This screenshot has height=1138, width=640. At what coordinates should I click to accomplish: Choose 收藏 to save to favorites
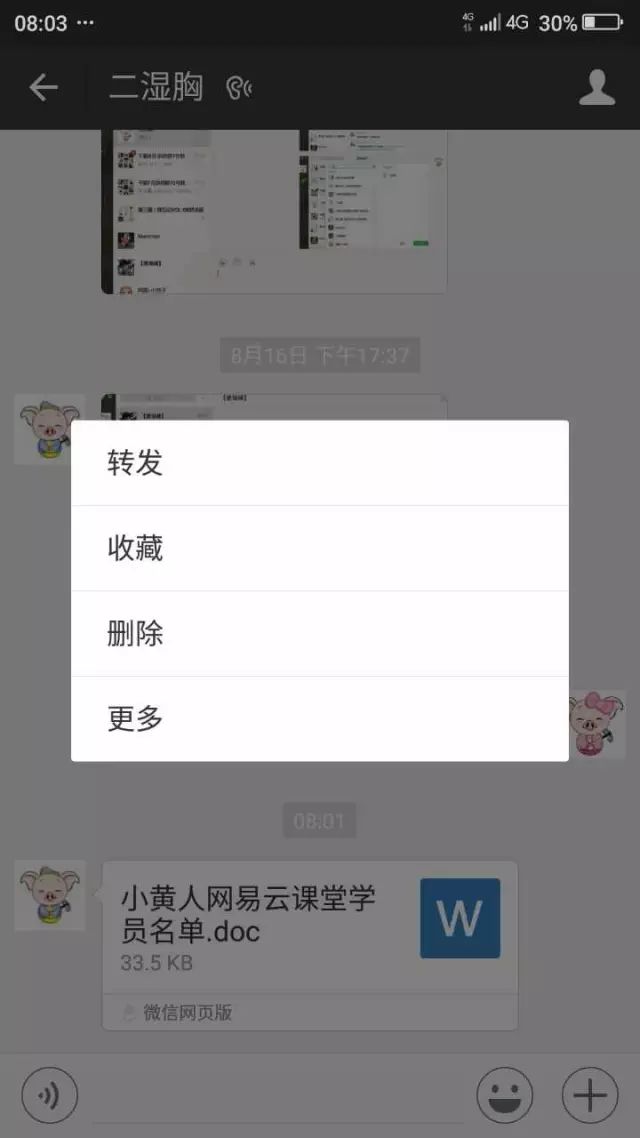pos(319,548)
